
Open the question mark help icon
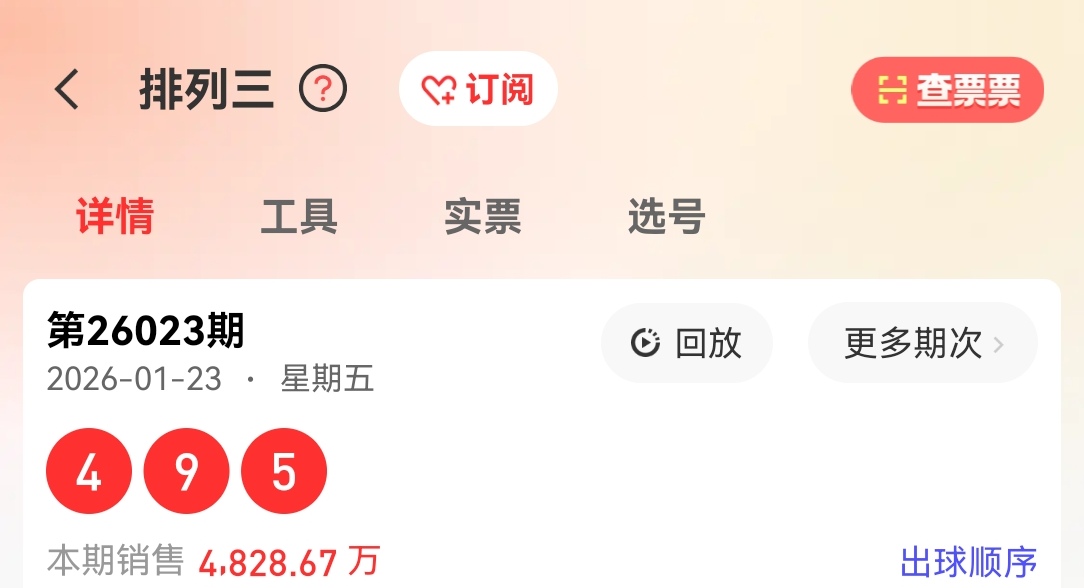(x=323, y=90)
